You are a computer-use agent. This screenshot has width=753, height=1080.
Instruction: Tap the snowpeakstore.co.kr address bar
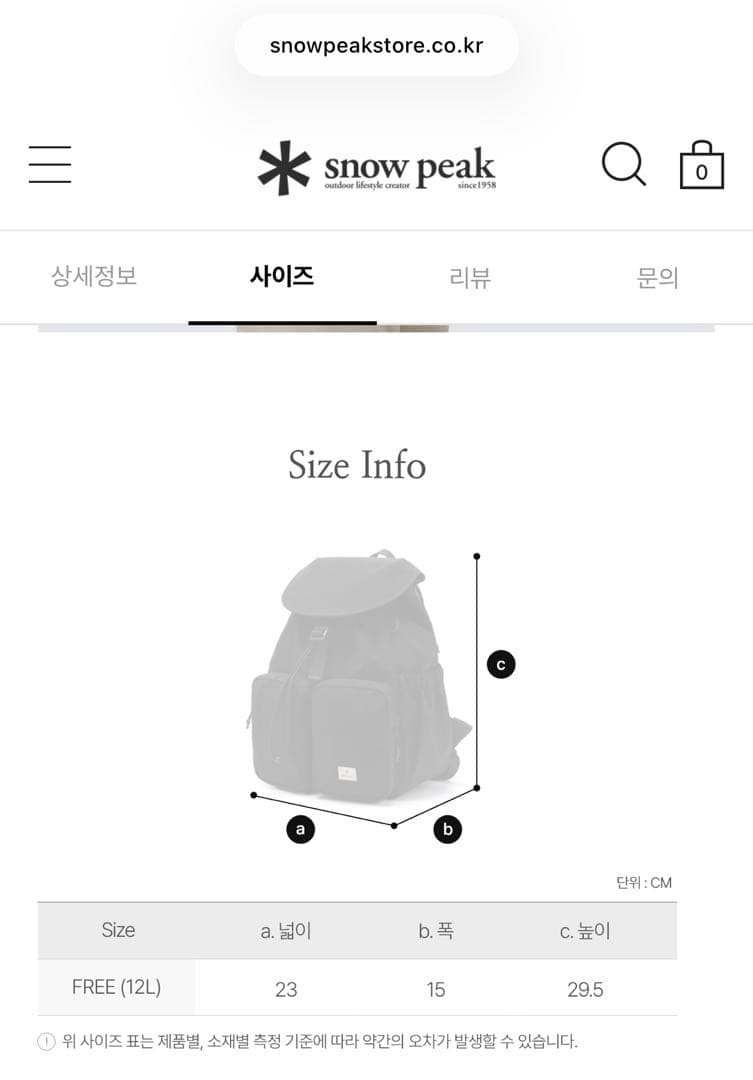[x=376, y=44]
